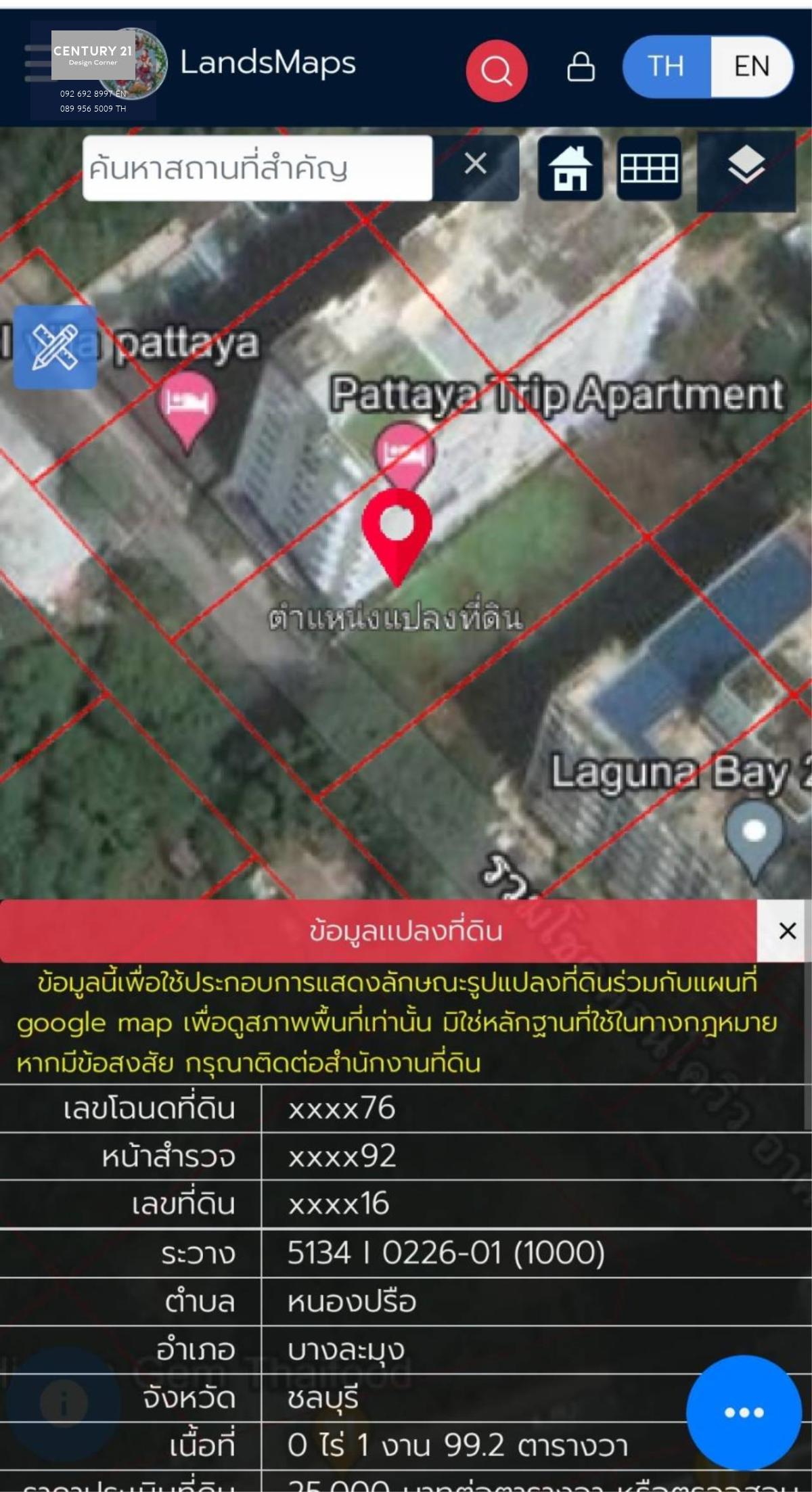Select the TH language option

pyautogui.click(x=666, y=66)
